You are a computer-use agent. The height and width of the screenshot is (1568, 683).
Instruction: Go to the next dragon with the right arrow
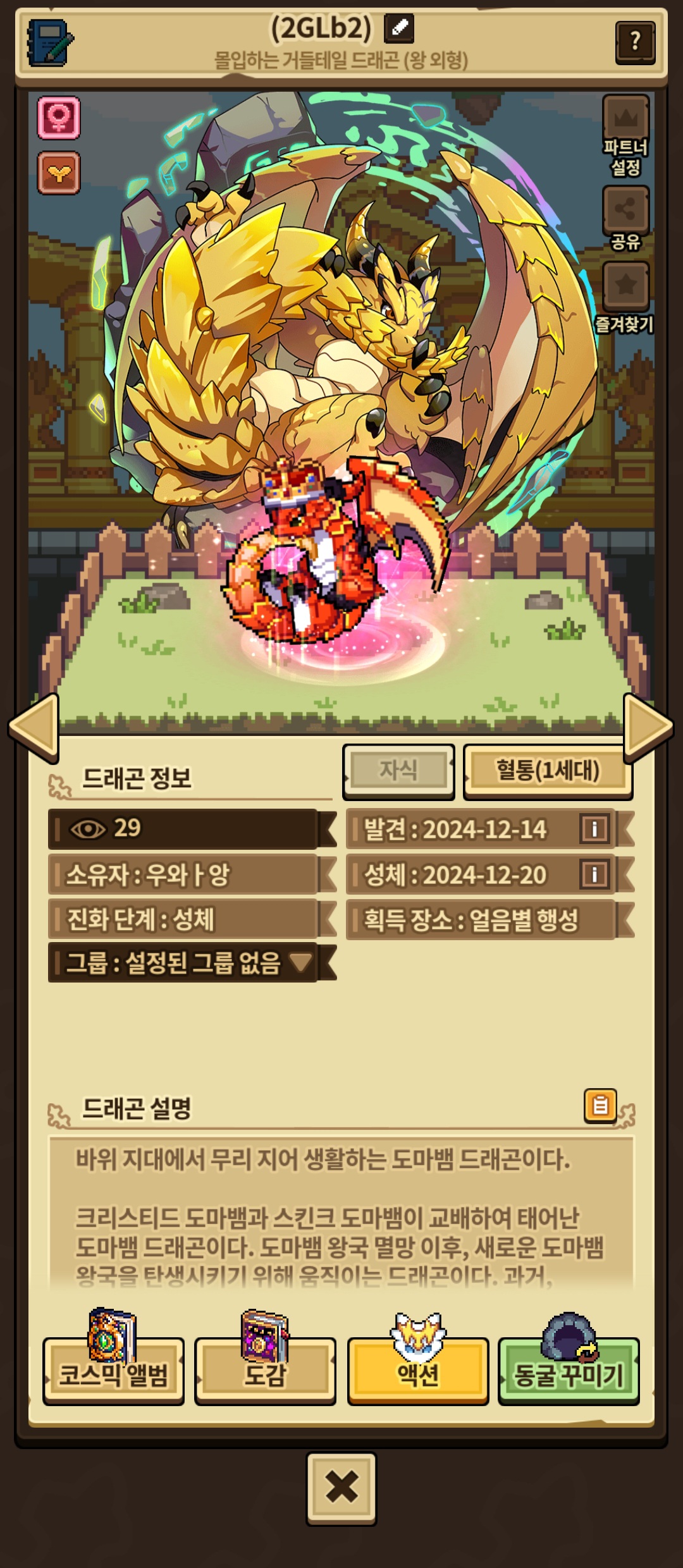647,727
